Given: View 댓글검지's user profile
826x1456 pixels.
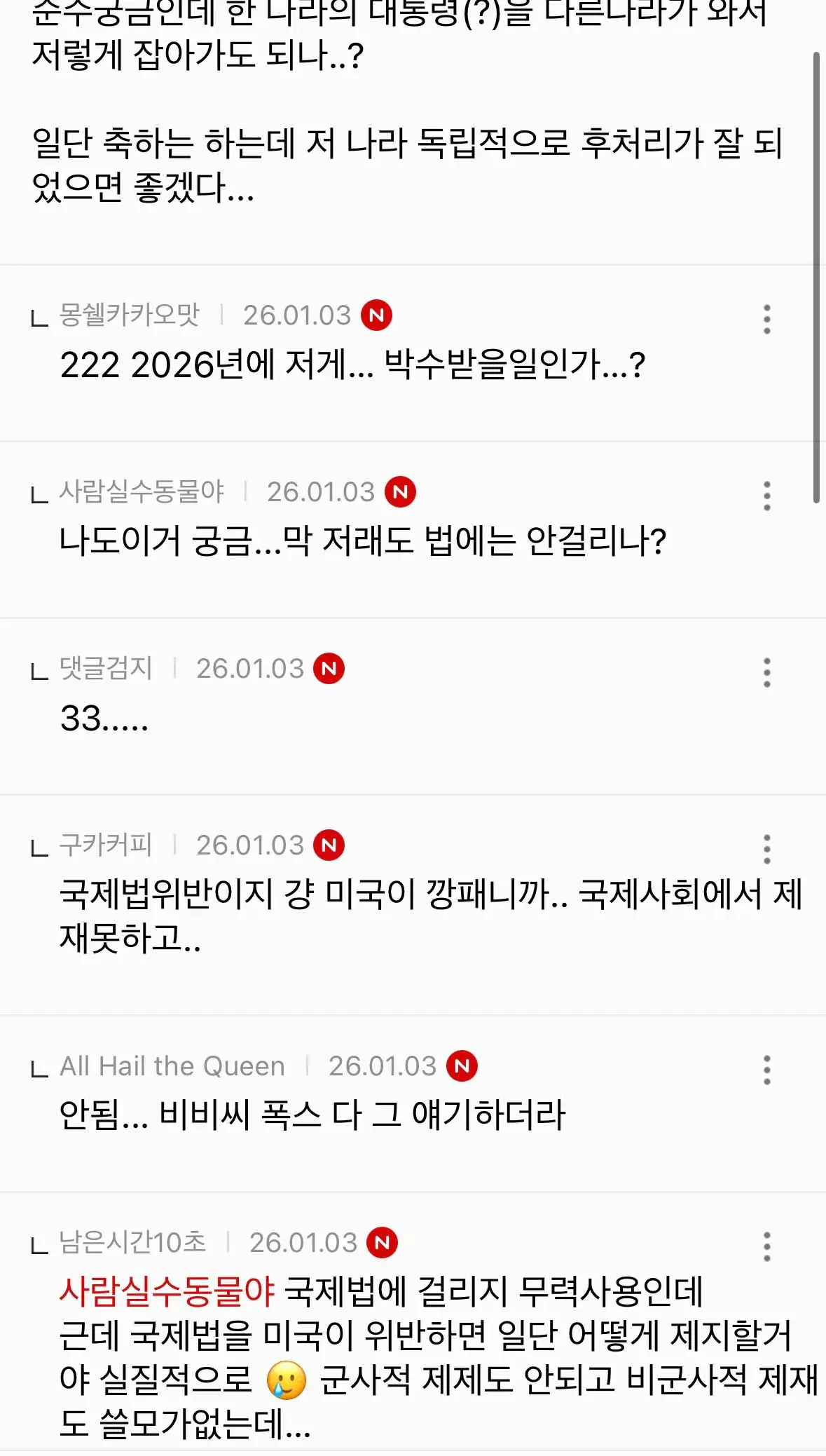Looking at the screenshot, I should point(106,668).
